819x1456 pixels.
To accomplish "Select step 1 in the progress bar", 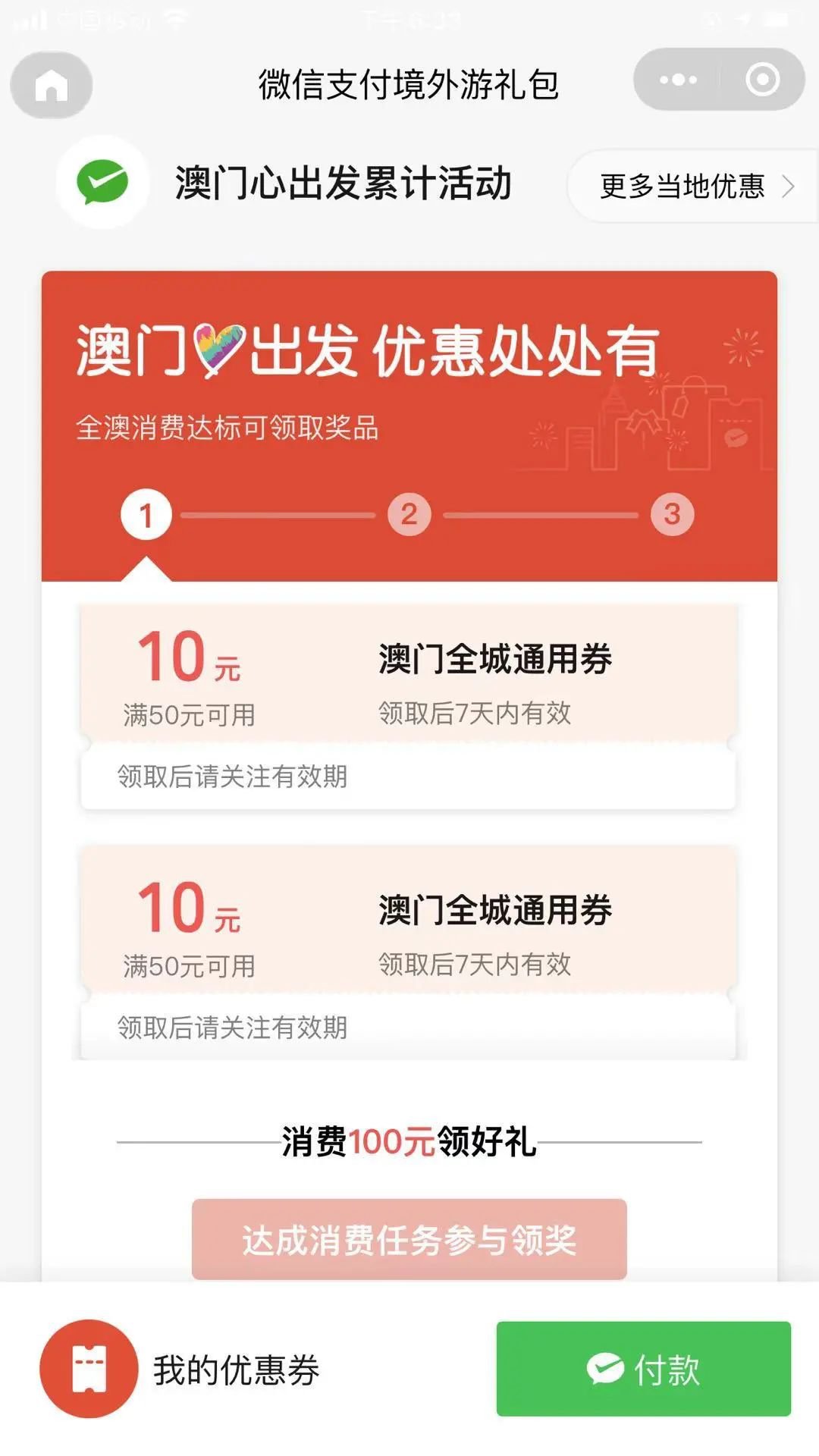I will click(146, 516).
